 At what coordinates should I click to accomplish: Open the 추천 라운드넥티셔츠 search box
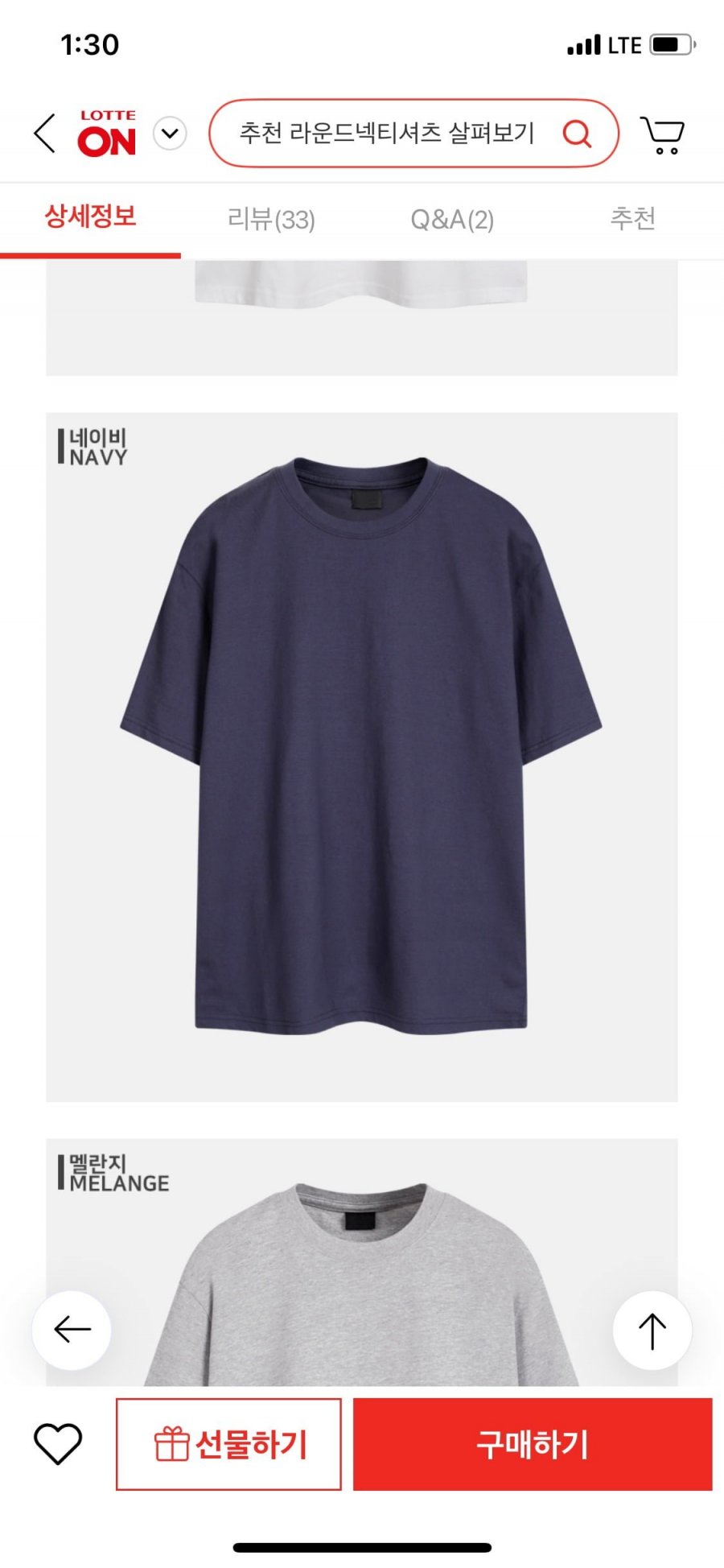386,134
